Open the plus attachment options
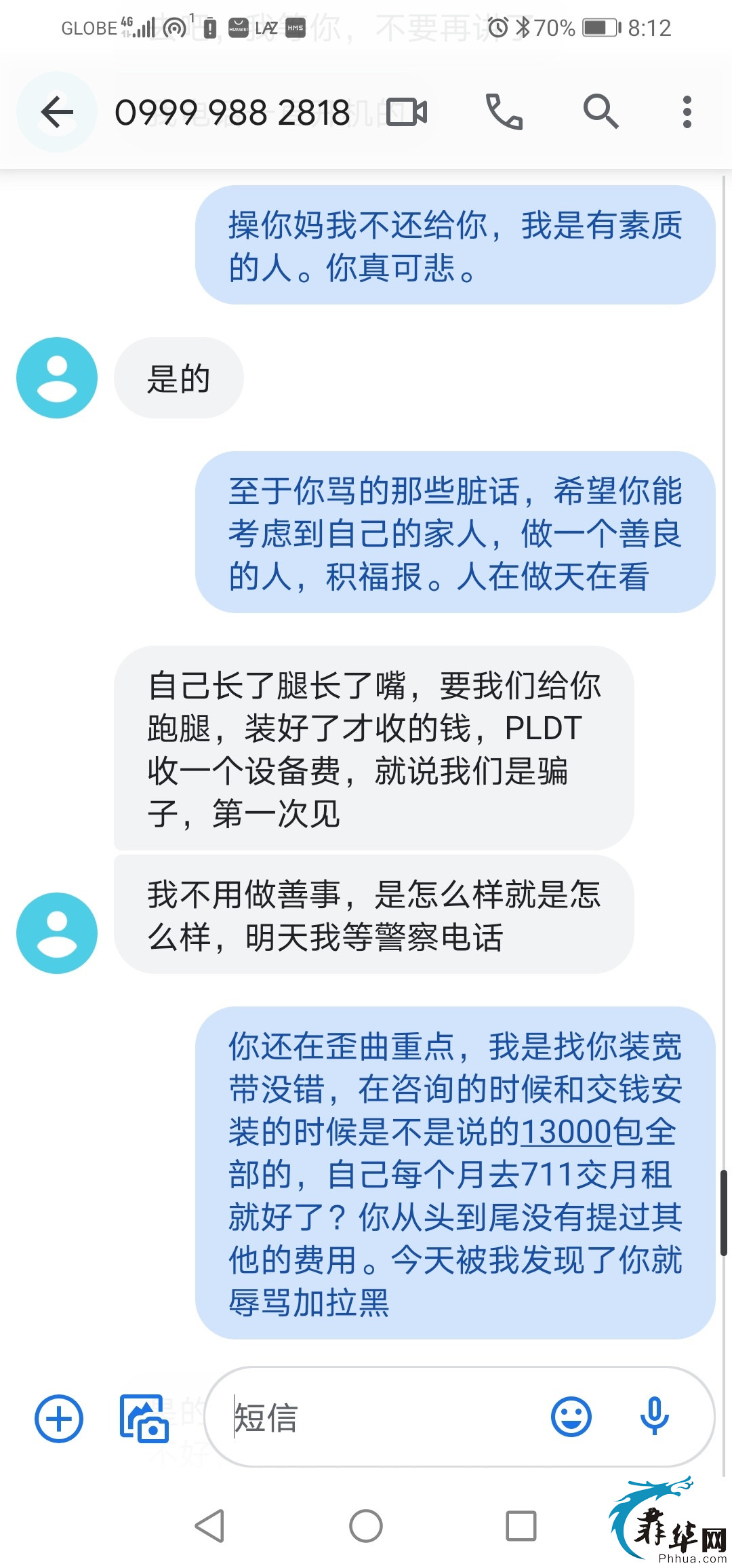This screenshot has height=1568, width=732. point(59,1418)
